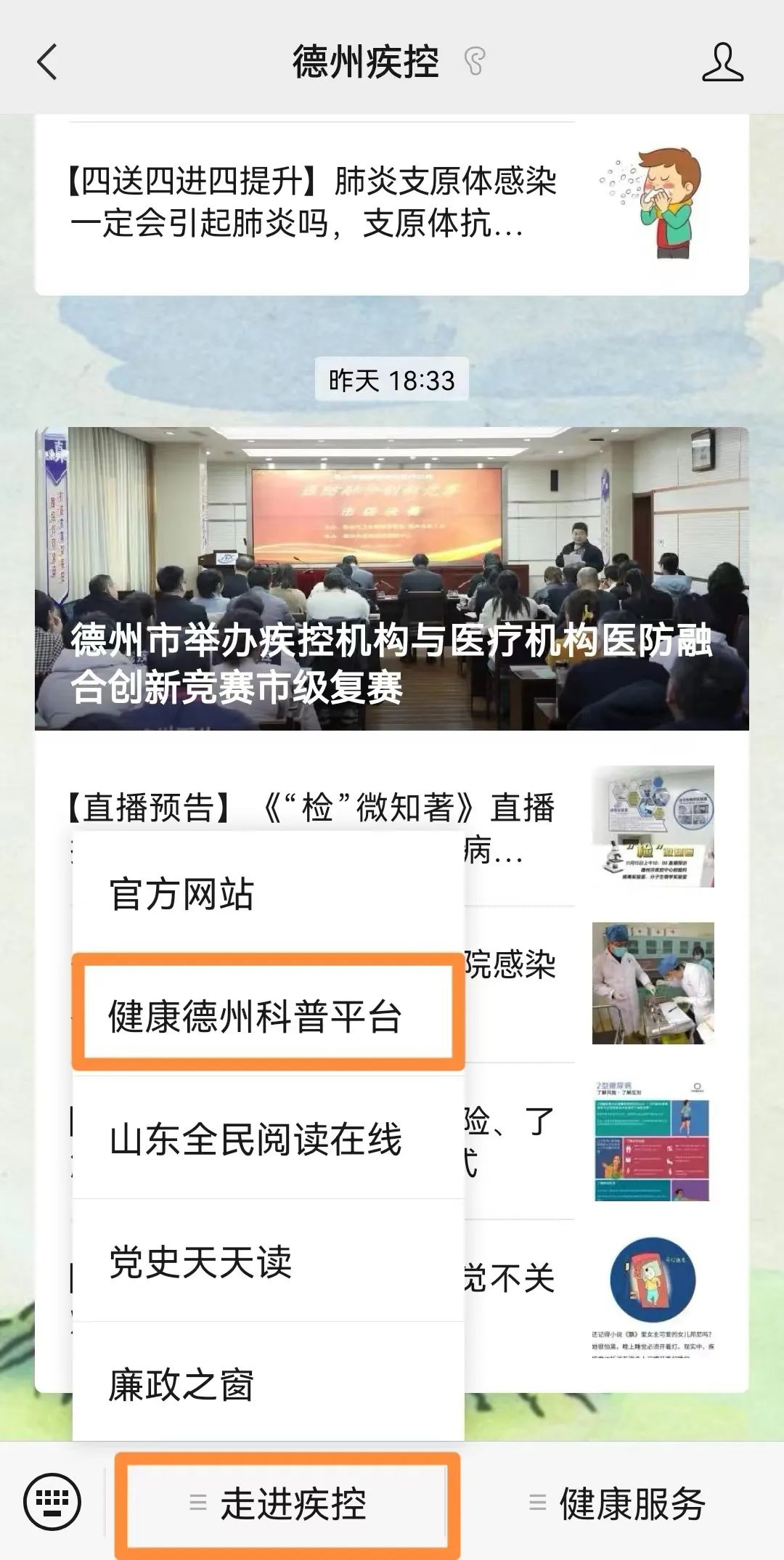Open 山东全民阅读在线
Viewport: 784px width, 1560px height.
(x=267, y=1139)
